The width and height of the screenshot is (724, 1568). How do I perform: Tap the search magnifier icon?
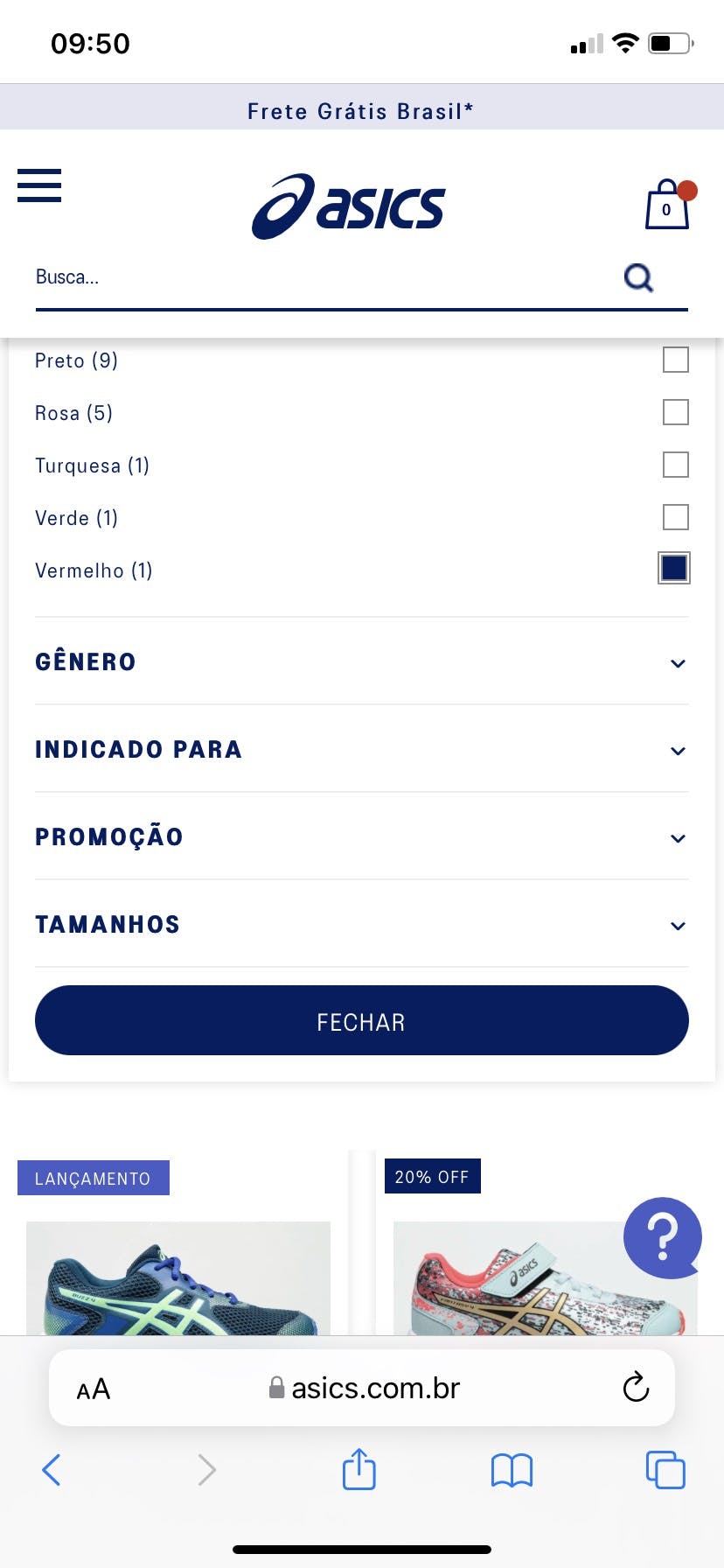[638, 277]
